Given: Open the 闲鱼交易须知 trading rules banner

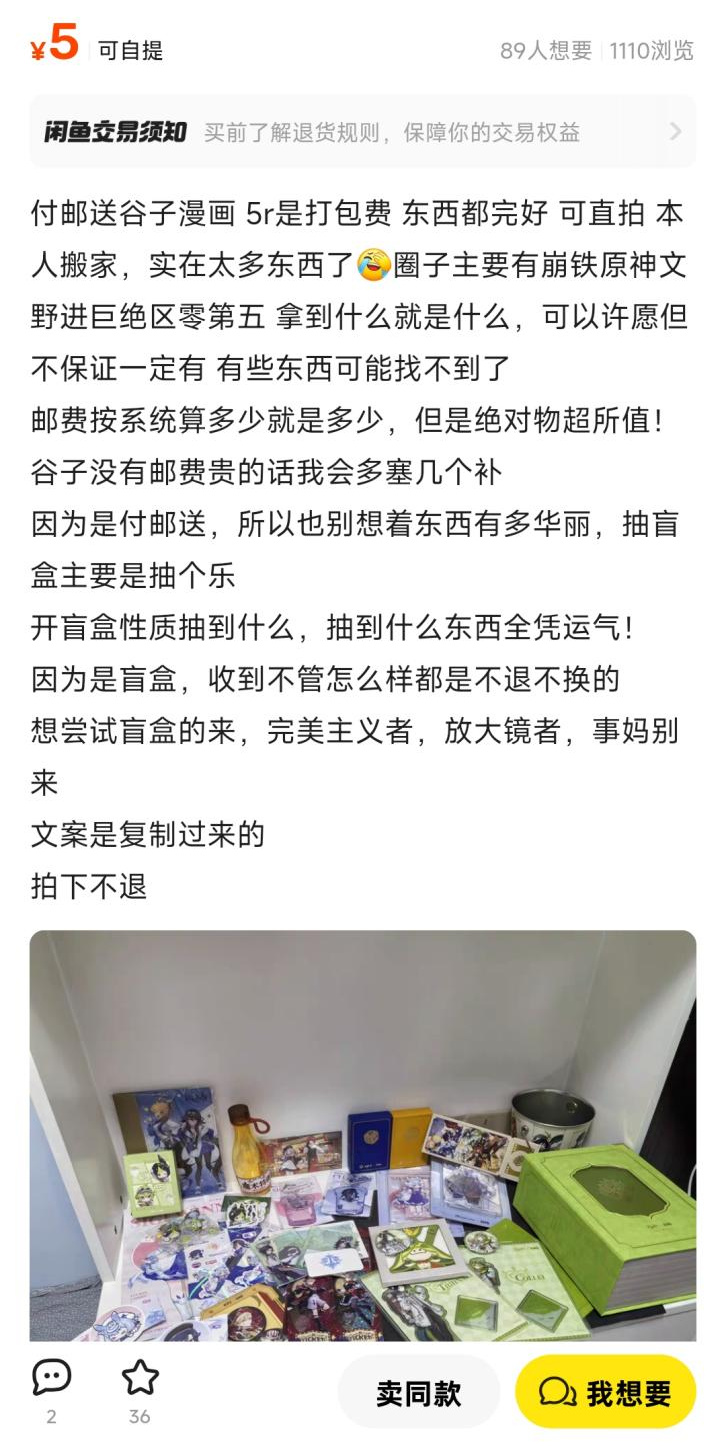Looking at the screenshot, I should click(x=362, y=132).
